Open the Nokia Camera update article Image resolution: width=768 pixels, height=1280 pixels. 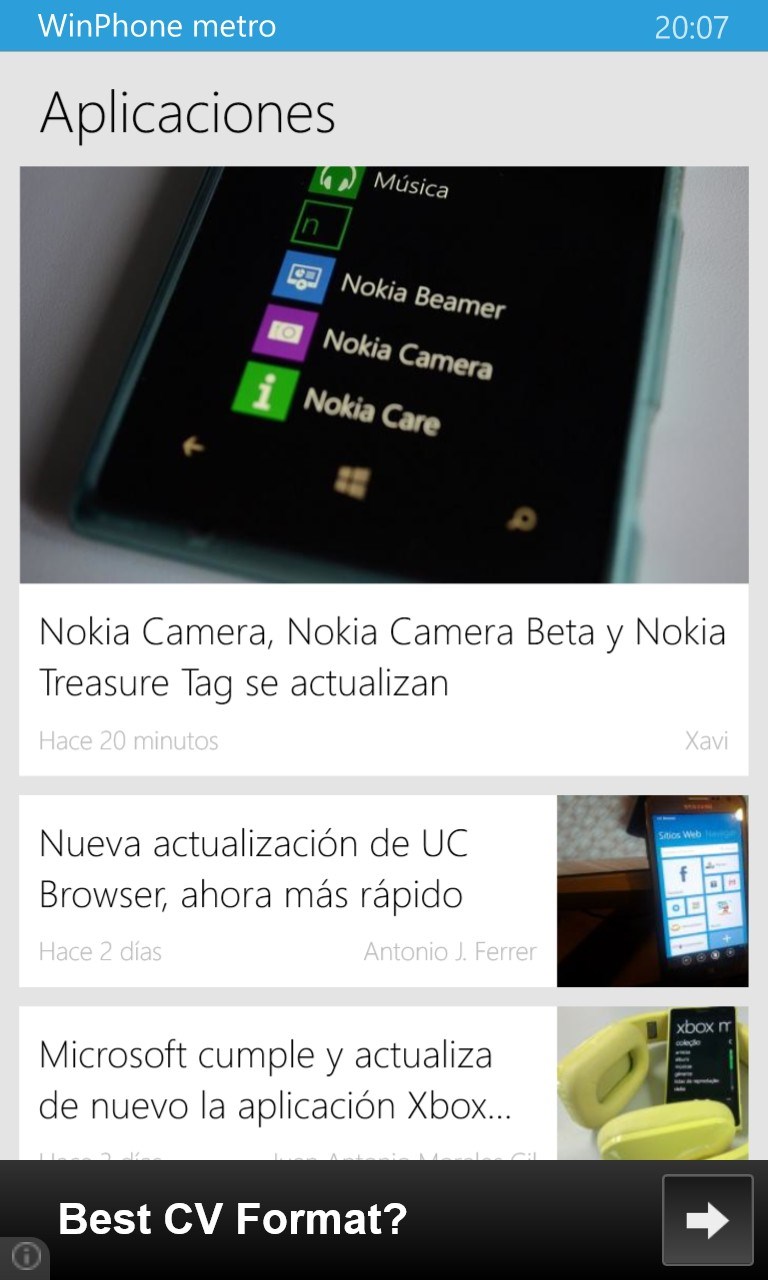[383, 657]
